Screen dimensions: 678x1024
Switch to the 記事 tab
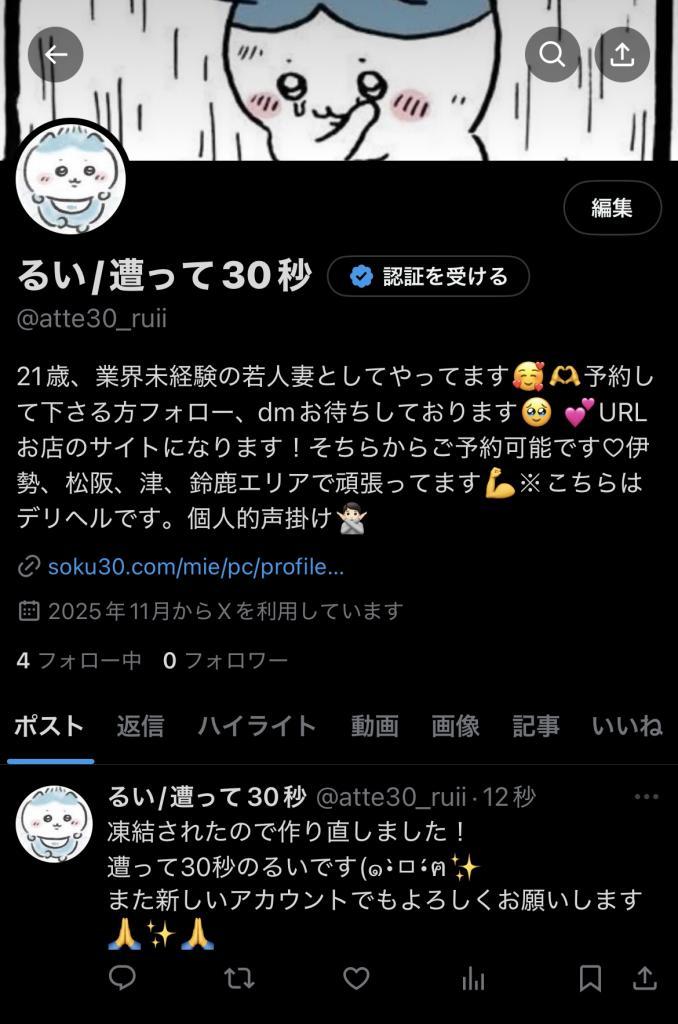pyautogui.click(x=536, y=726)
